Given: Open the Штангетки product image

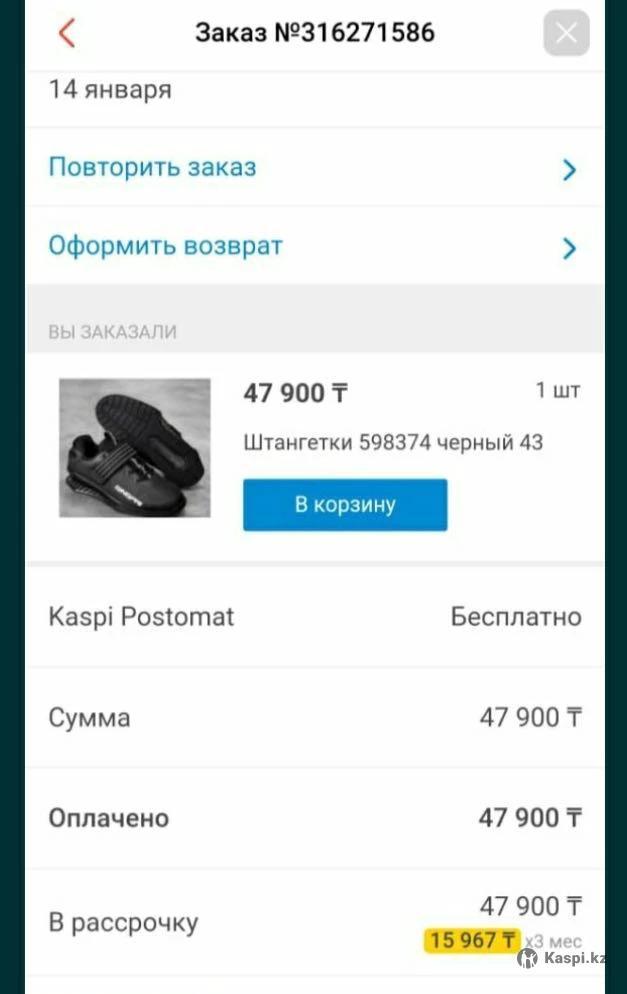Looking at the screenshot, I should coord(135,448).
